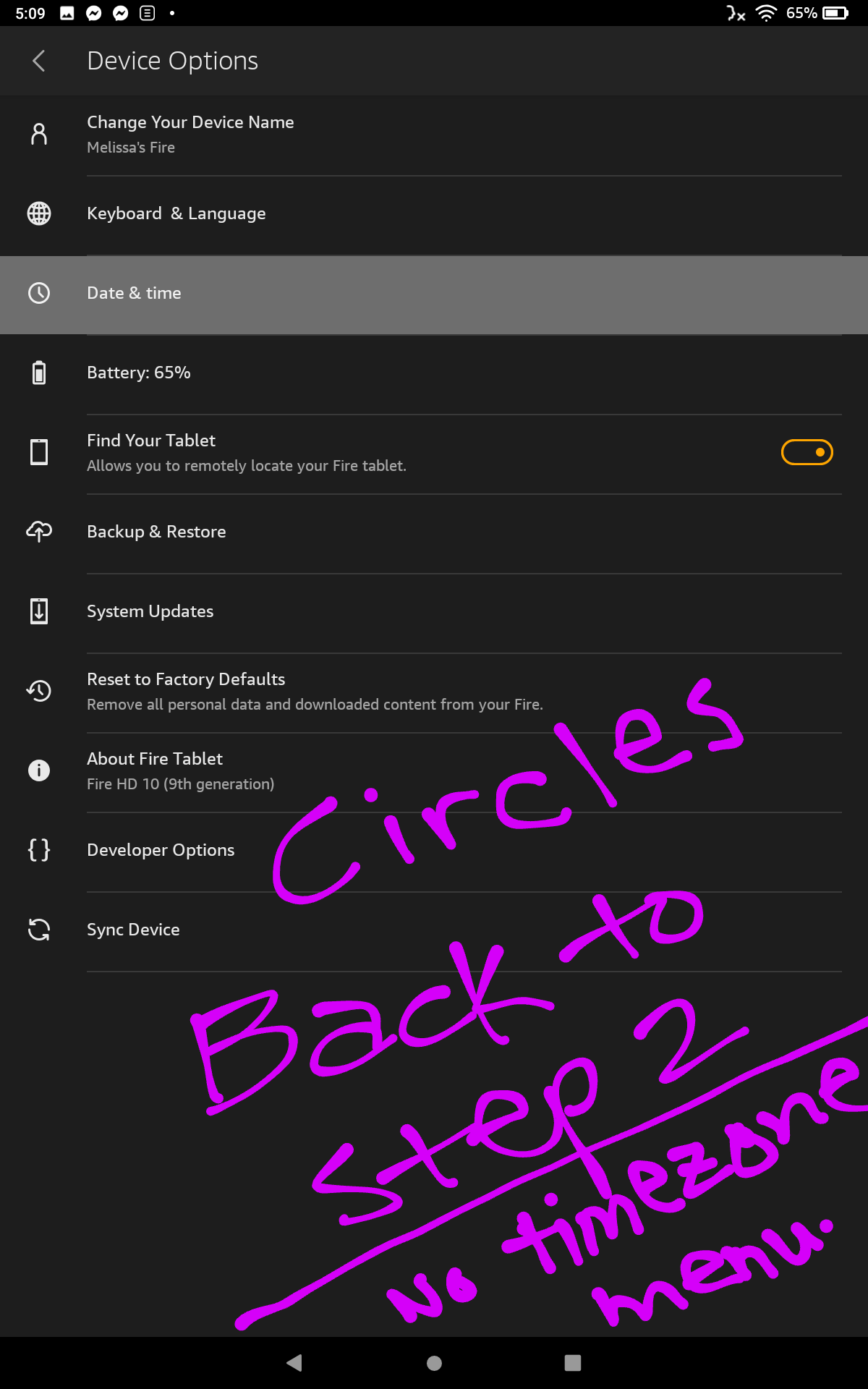Tap Sync Device
This screenshot has height=1389, width=868.
[x=133, y=930]
